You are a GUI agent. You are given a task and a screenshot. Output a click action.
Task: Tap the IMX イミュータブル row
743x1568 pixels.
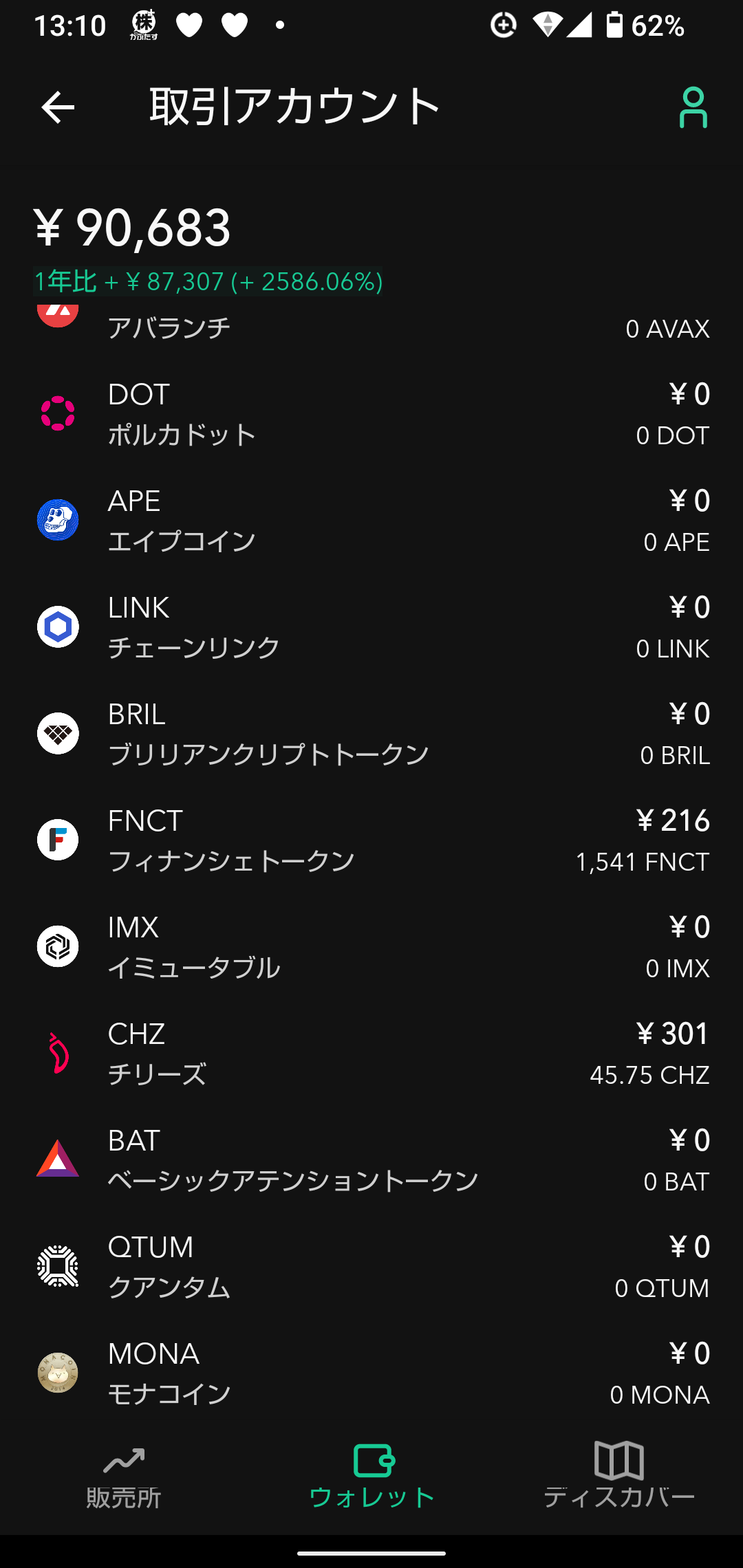coord(371,947)
